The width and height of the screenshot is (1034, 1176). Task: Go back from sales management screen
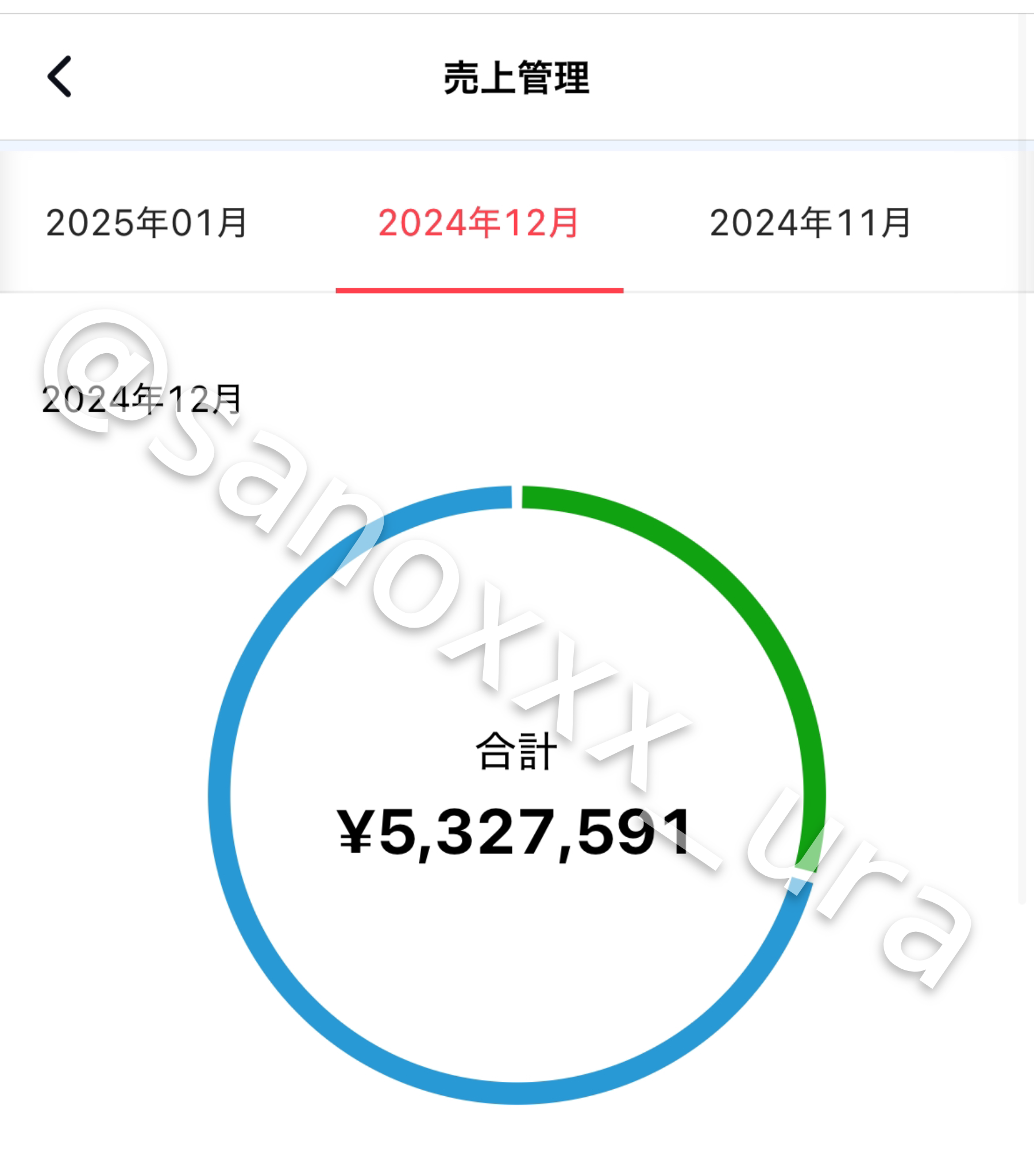[x=59, y=76]
